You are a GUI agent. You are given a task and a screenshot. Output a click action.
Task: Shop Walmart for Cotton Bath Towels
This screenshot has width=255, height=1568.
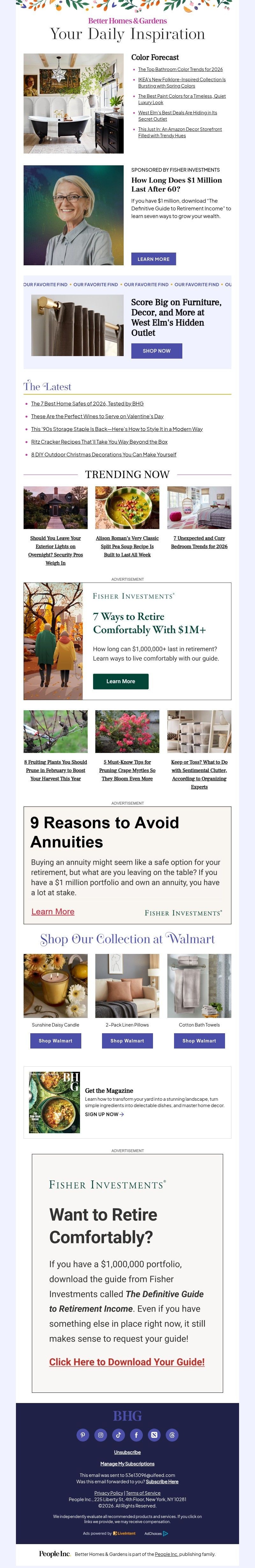pos(199,1041)
